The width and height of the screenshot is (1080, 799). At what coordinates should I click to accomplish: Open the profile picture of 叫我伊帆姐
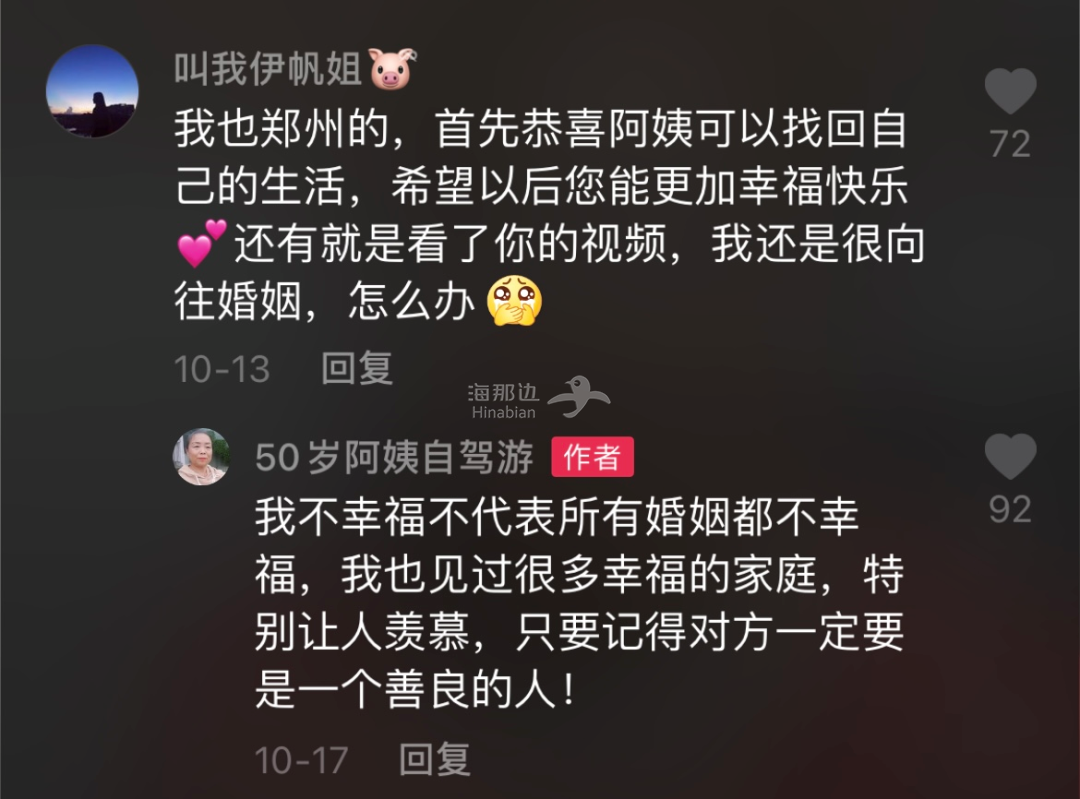(x=92, y=91)
